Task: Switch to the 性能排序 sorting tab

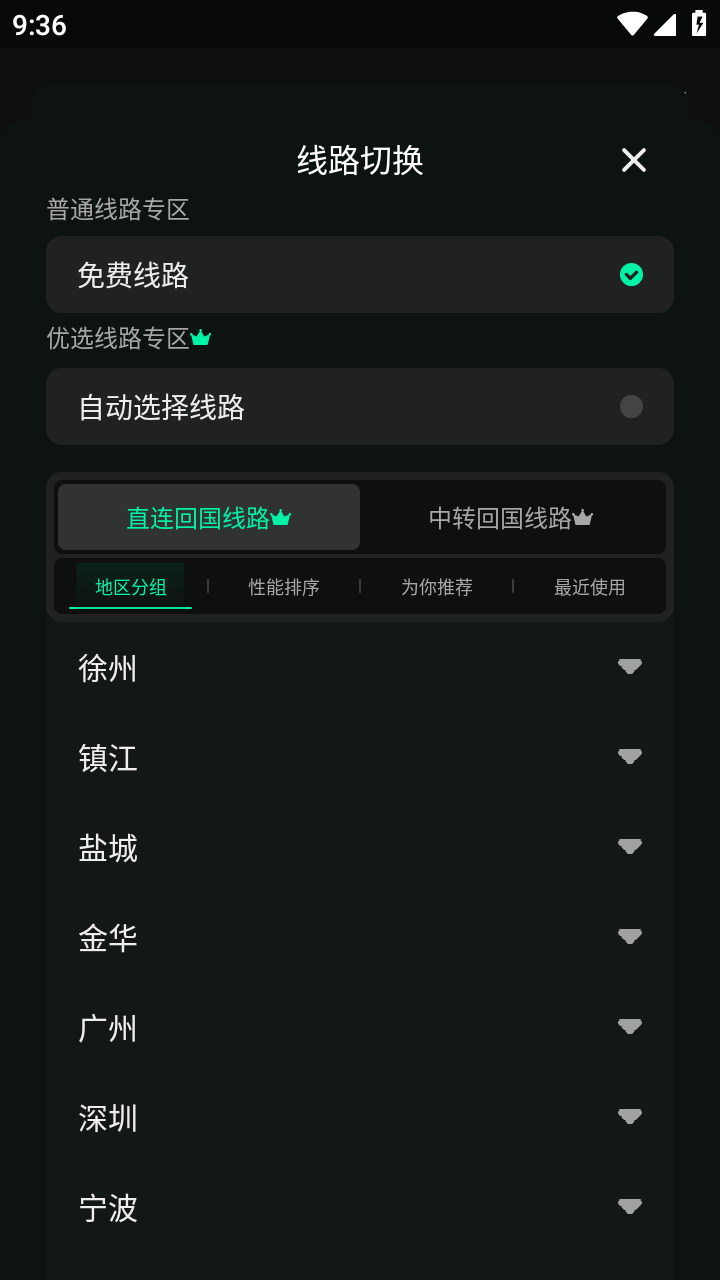Action: click(x=282, y=587)
